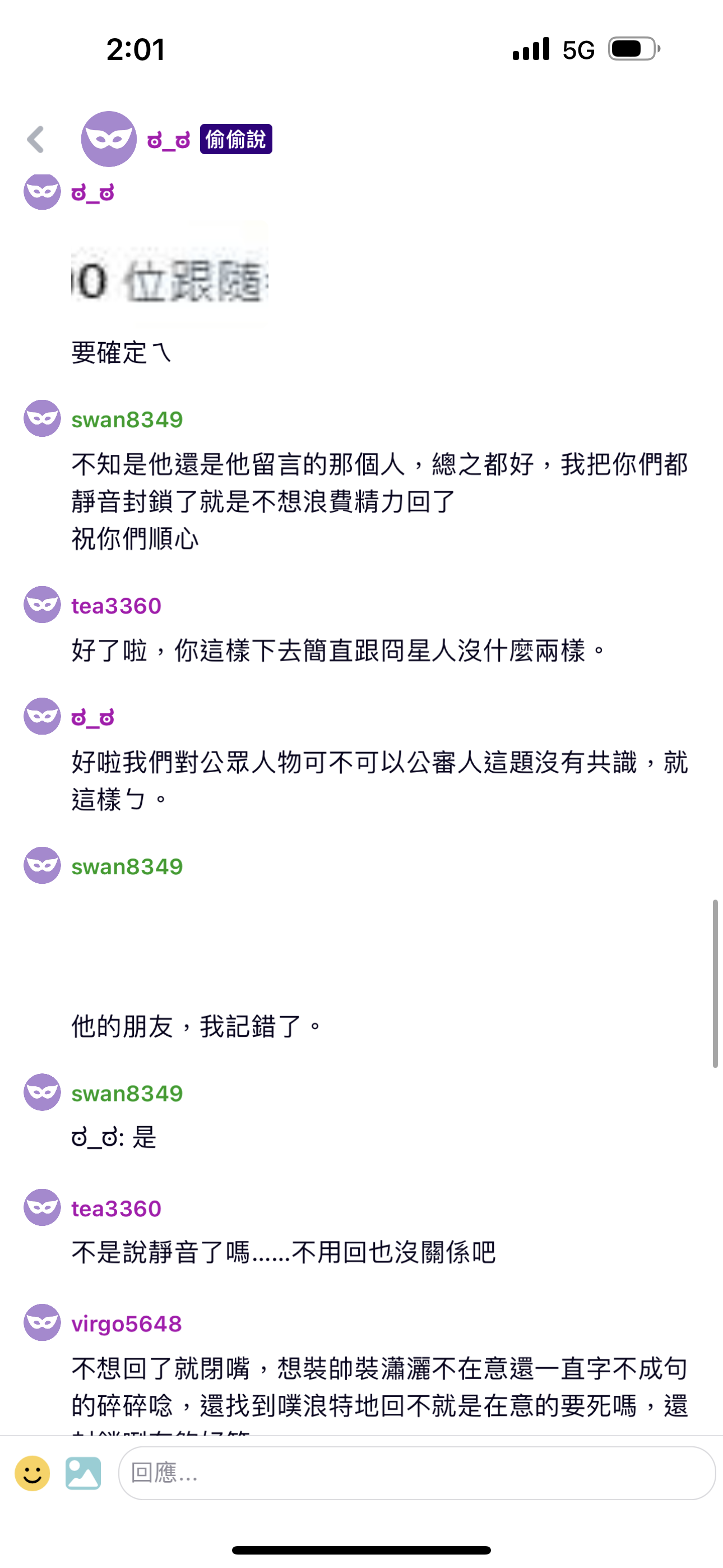Tap the 偷偷說 badge in the header

pyautogui.click(x=236, y=140)
